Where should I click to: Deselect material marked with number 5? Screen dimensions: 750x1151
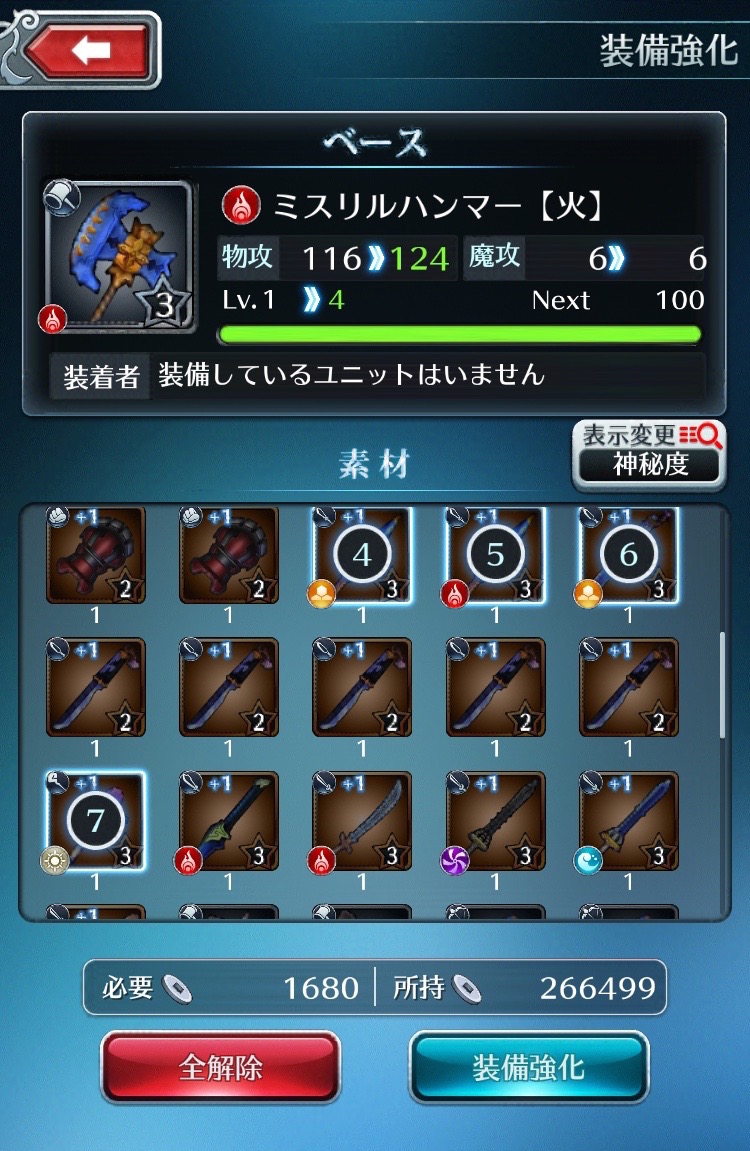[x=495, y=555]
